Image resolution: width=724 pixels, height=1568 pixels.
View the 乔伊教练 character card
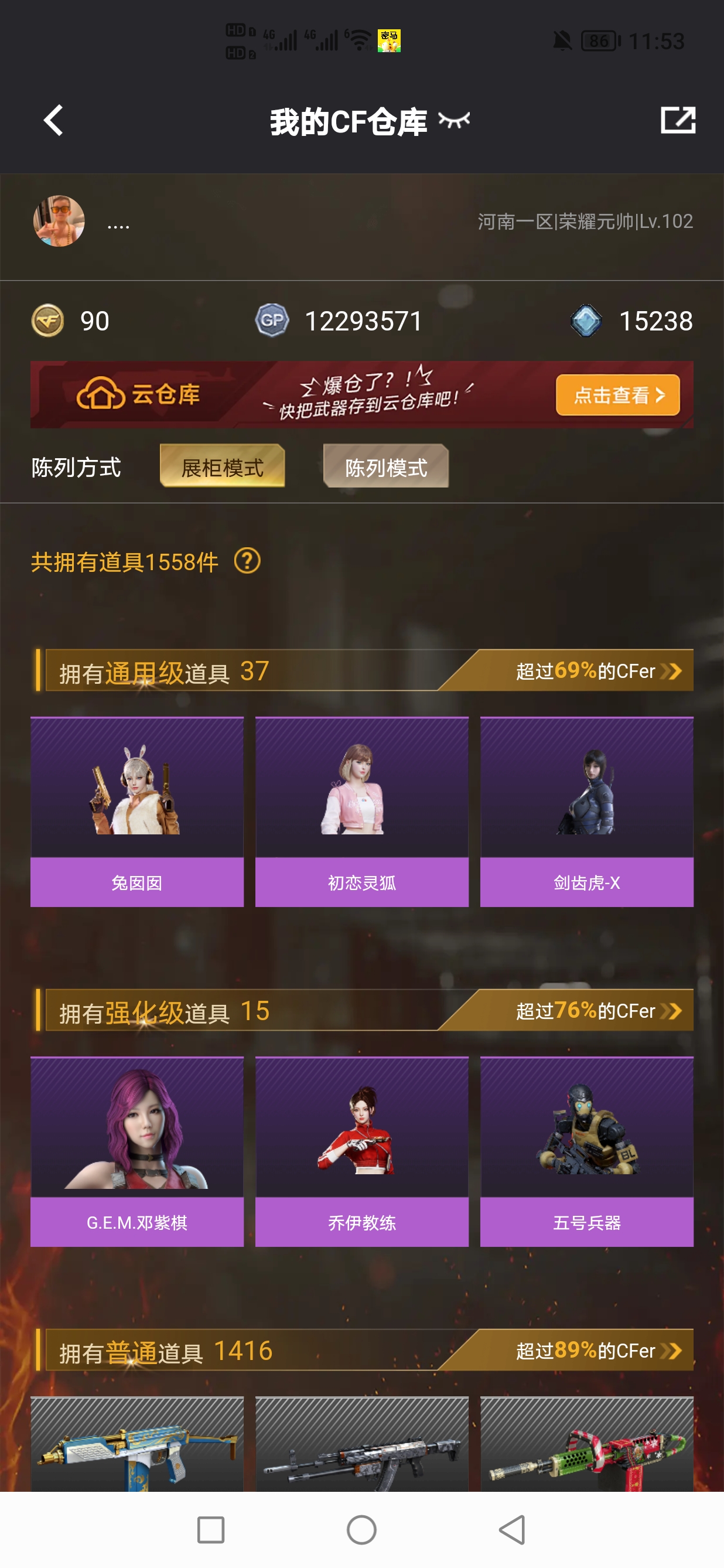[362, 1151]
